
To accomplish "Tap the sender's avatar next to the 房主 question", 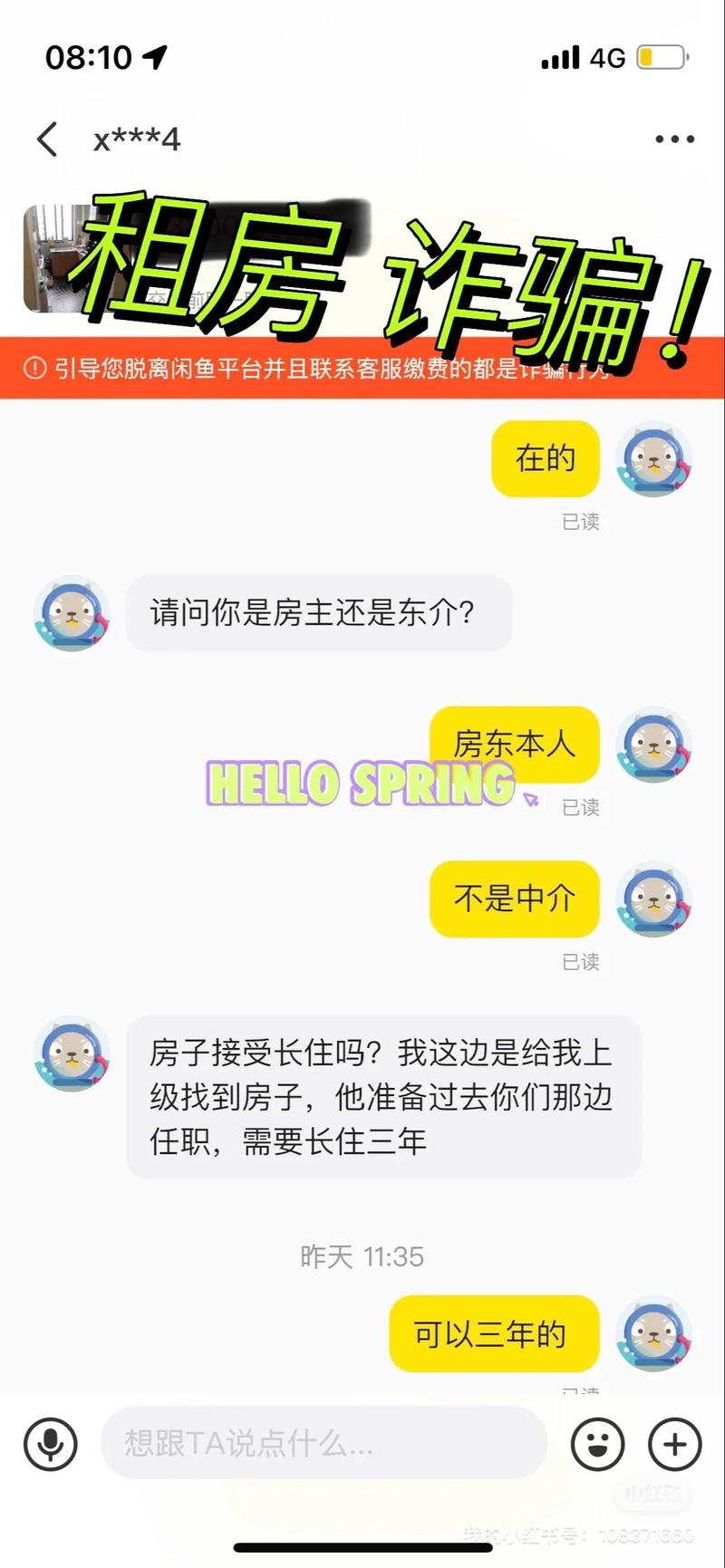I will click(72, 614).
